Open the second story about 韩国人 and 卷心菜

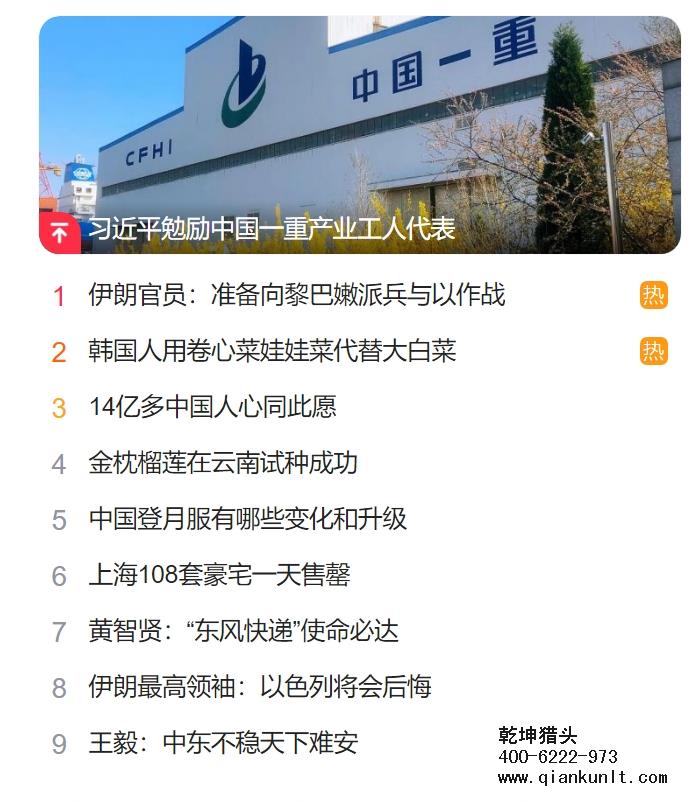(x=272, y=351)
